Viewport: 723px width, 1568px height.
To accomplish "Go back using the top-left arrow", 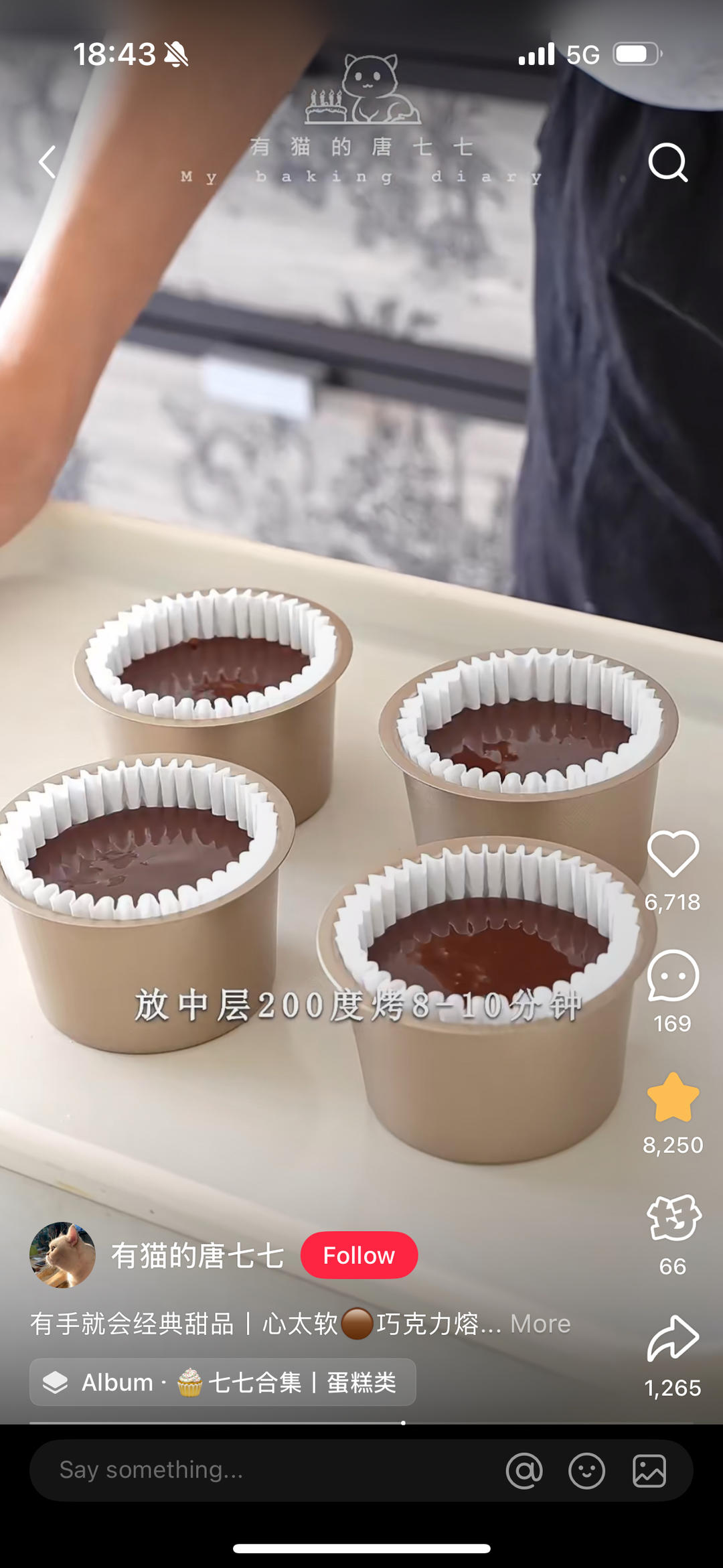I will (x=48, y=161).
